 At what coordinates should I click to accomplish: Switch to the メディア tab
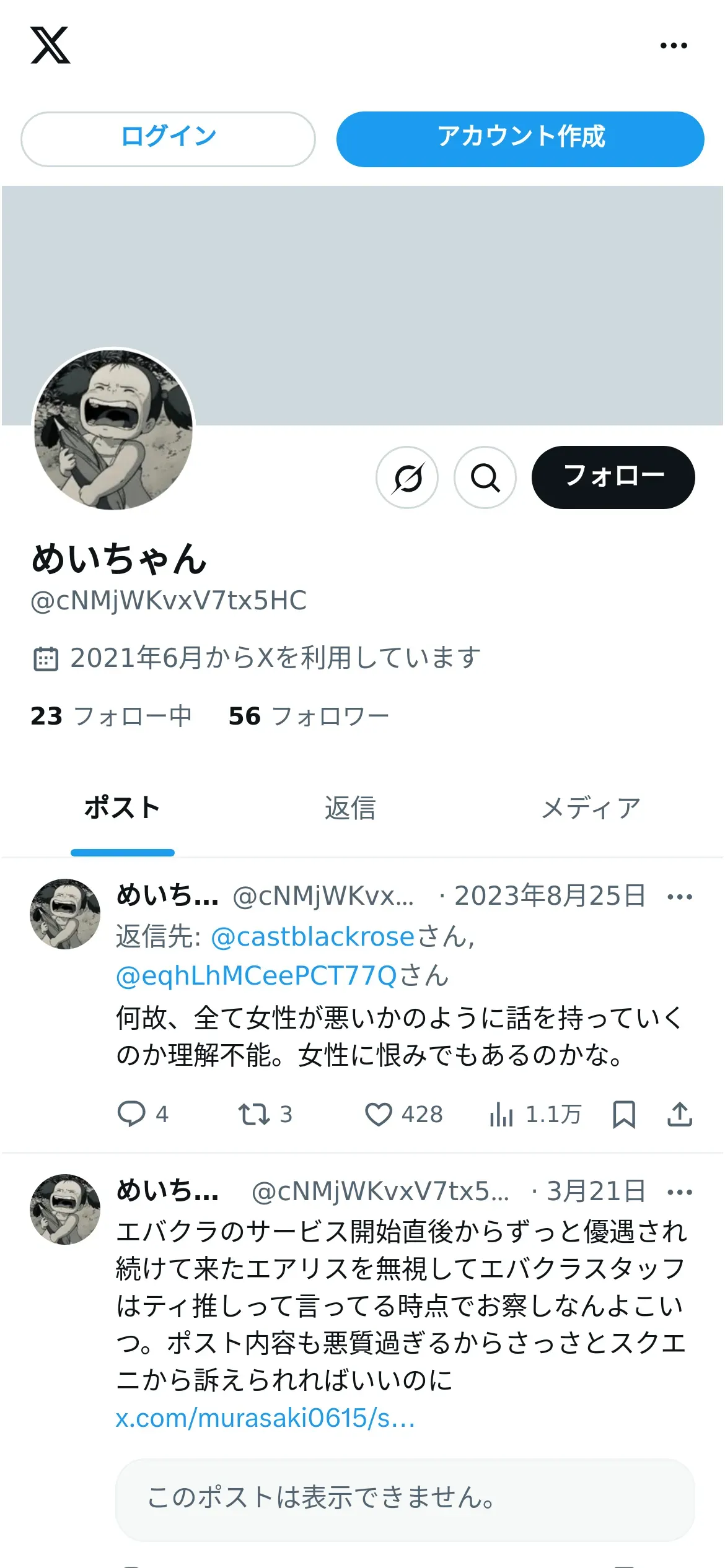pos(591,808)
